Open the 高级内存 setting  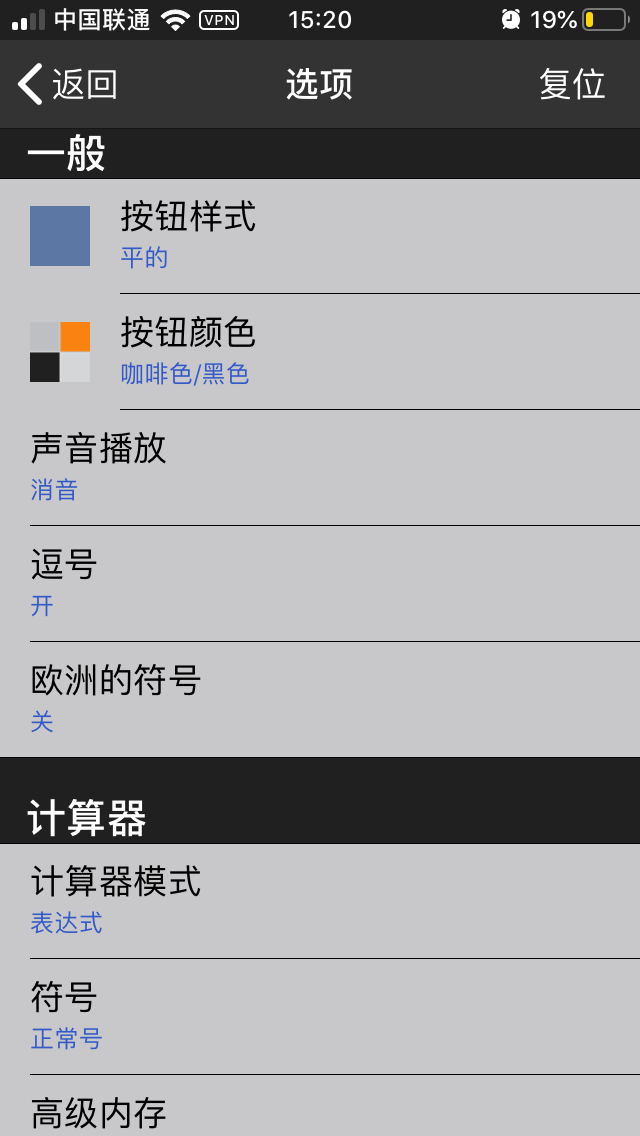click(320, 1112)
